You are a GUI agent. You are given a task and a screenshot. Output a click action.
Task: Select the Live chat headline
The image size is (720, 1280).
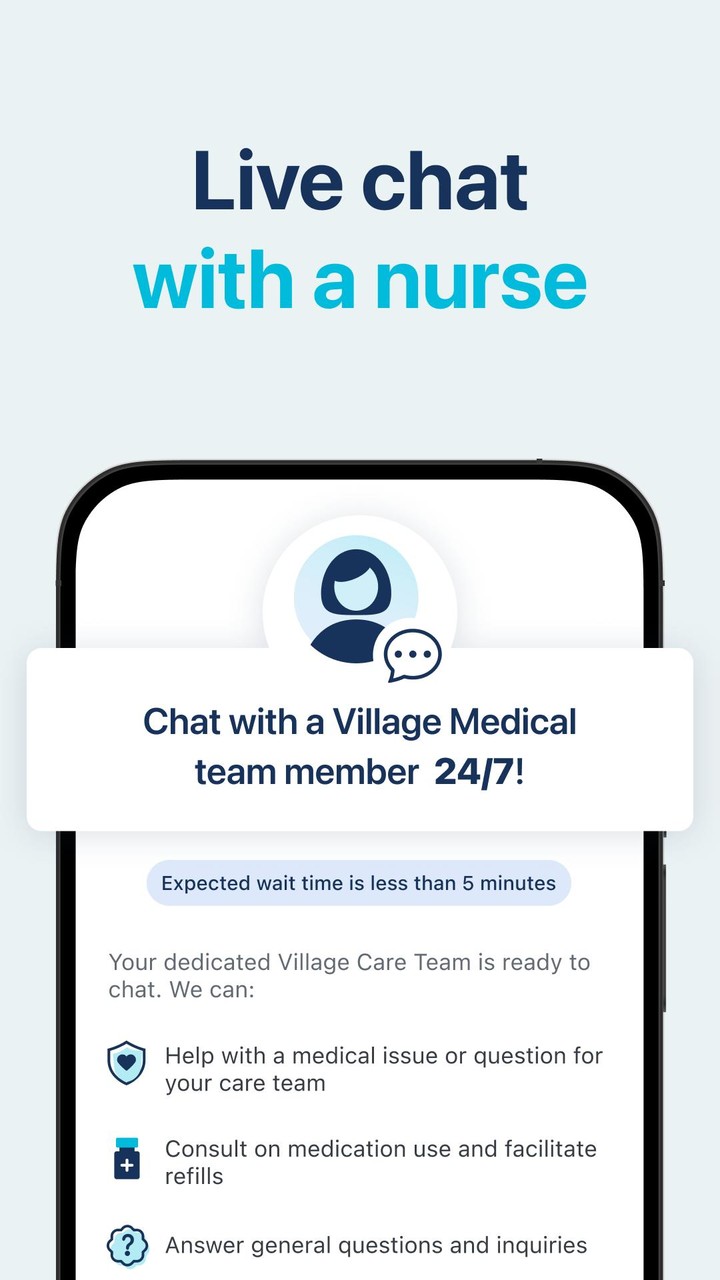click(x=360, y=180)
